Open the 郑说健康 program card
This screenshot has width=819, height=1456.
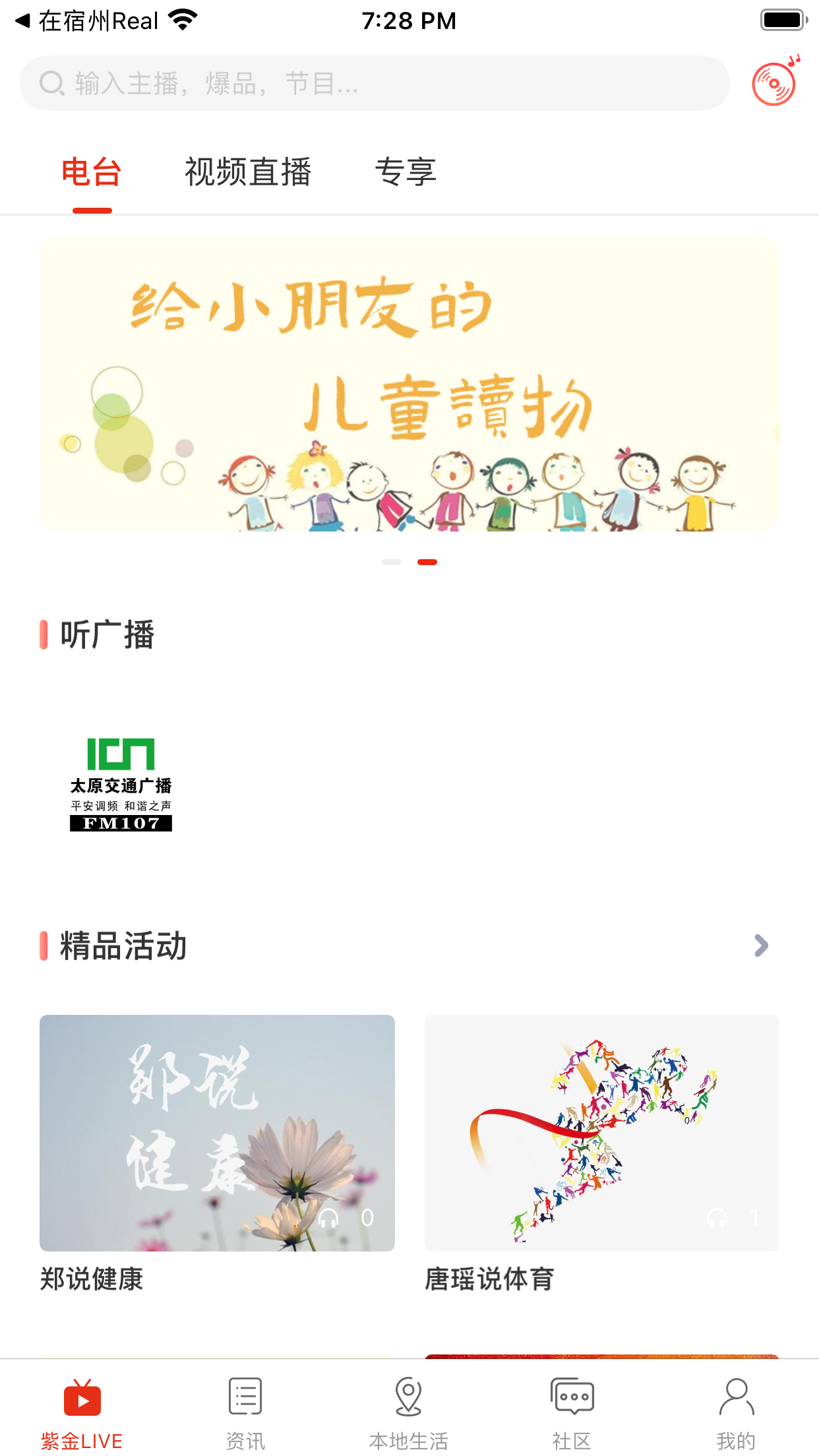click(217, 1133)
